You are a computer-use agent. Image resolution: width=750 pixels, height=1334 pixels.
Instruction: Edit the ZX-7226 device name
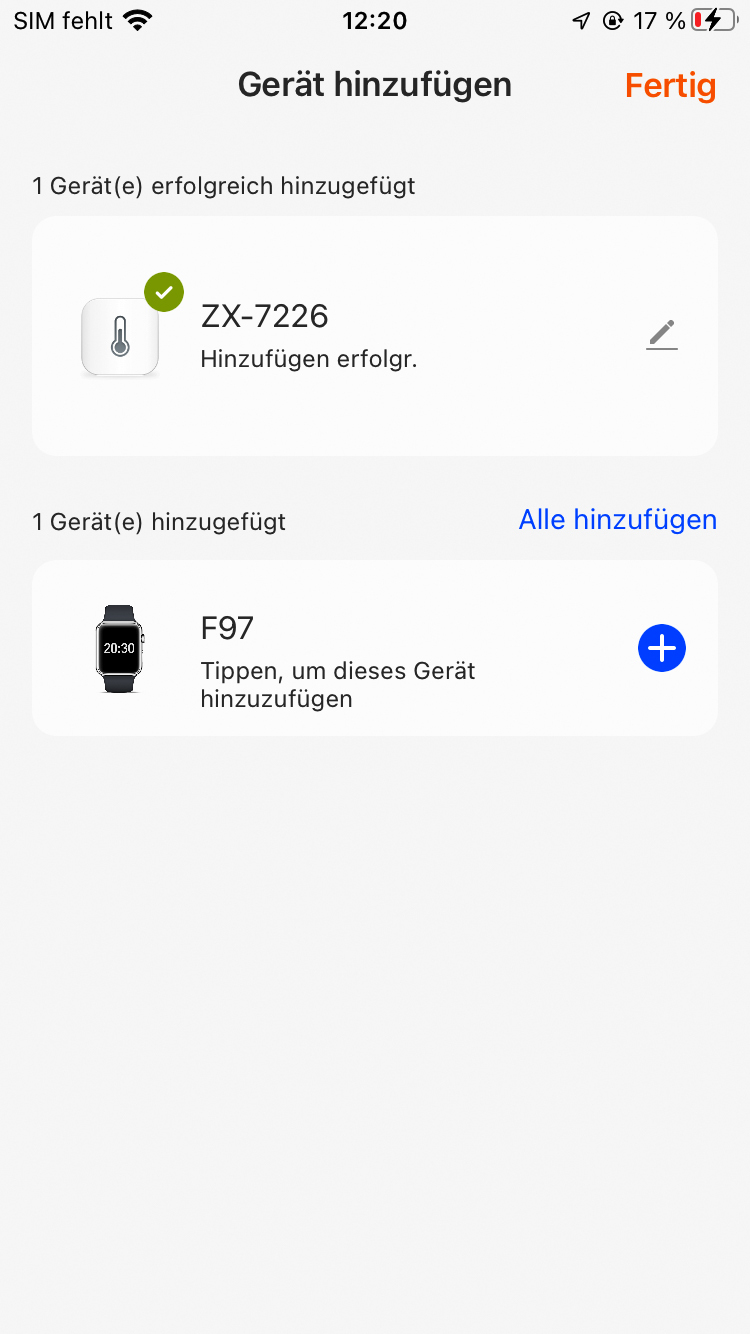pos(661,335)
